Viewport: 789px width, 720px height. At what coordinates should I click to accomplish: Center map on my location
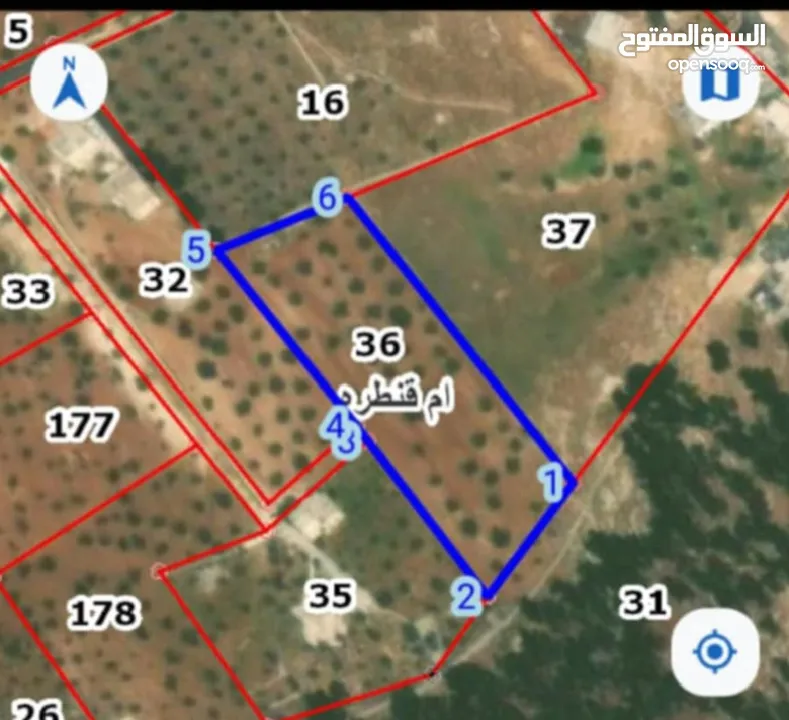tap(714, 654)
